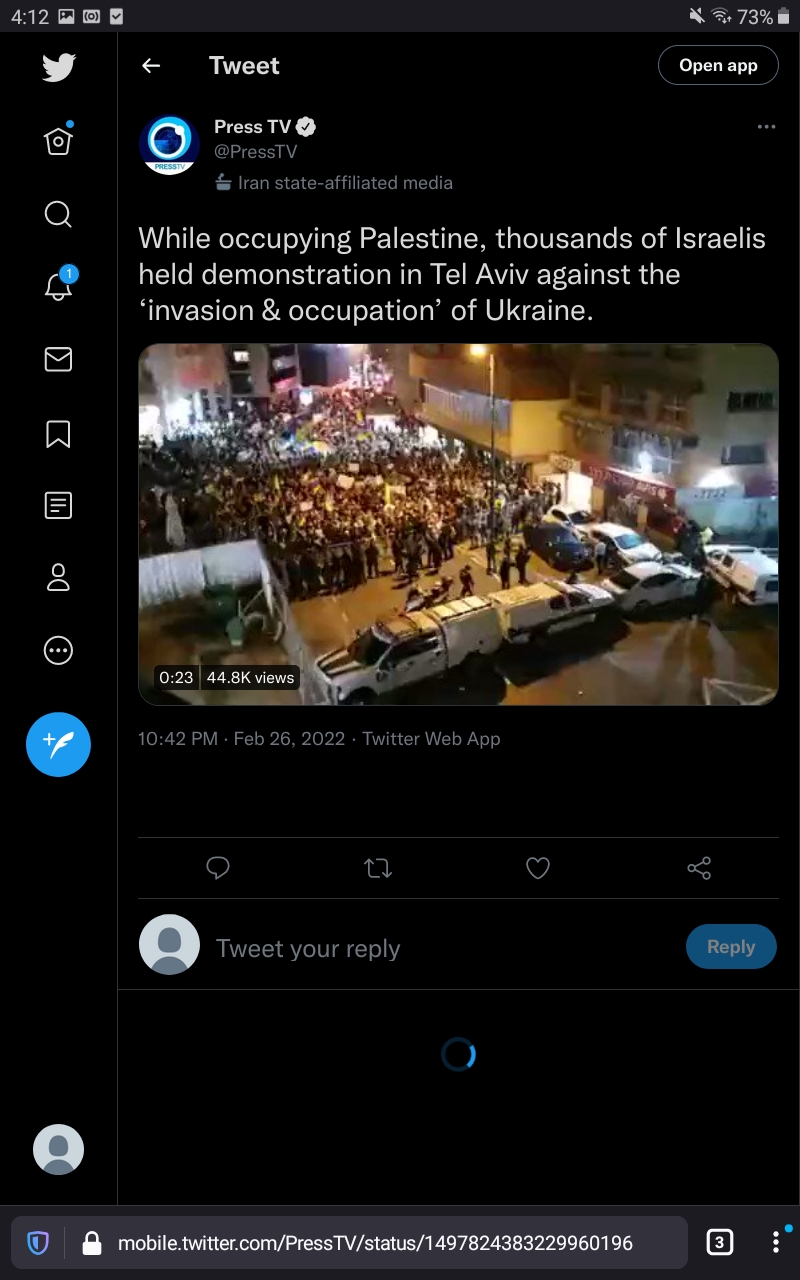The height and width of the screenshot is (1280, 800).
Task: Like the tweet with the heart
Action: point(538,868)
